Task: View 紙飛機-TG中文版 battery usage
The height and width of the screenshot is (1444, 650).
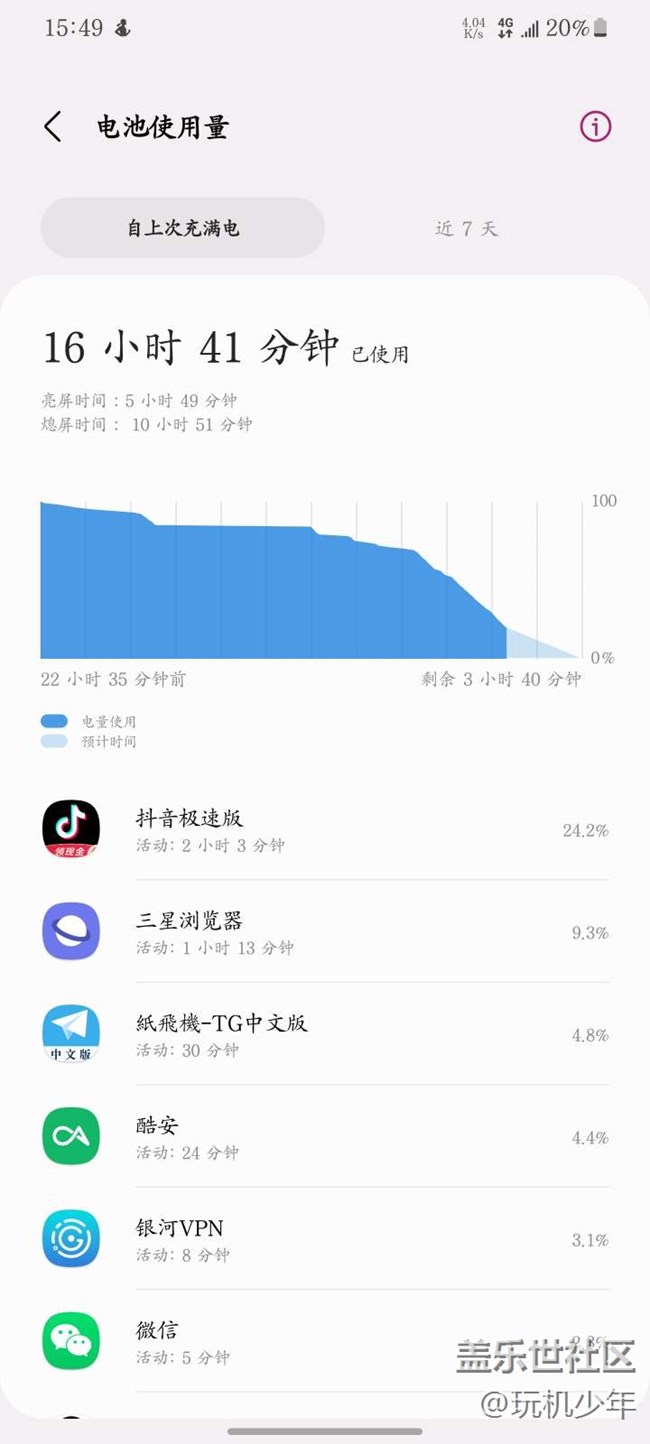Action: [x=325, y=1035]
